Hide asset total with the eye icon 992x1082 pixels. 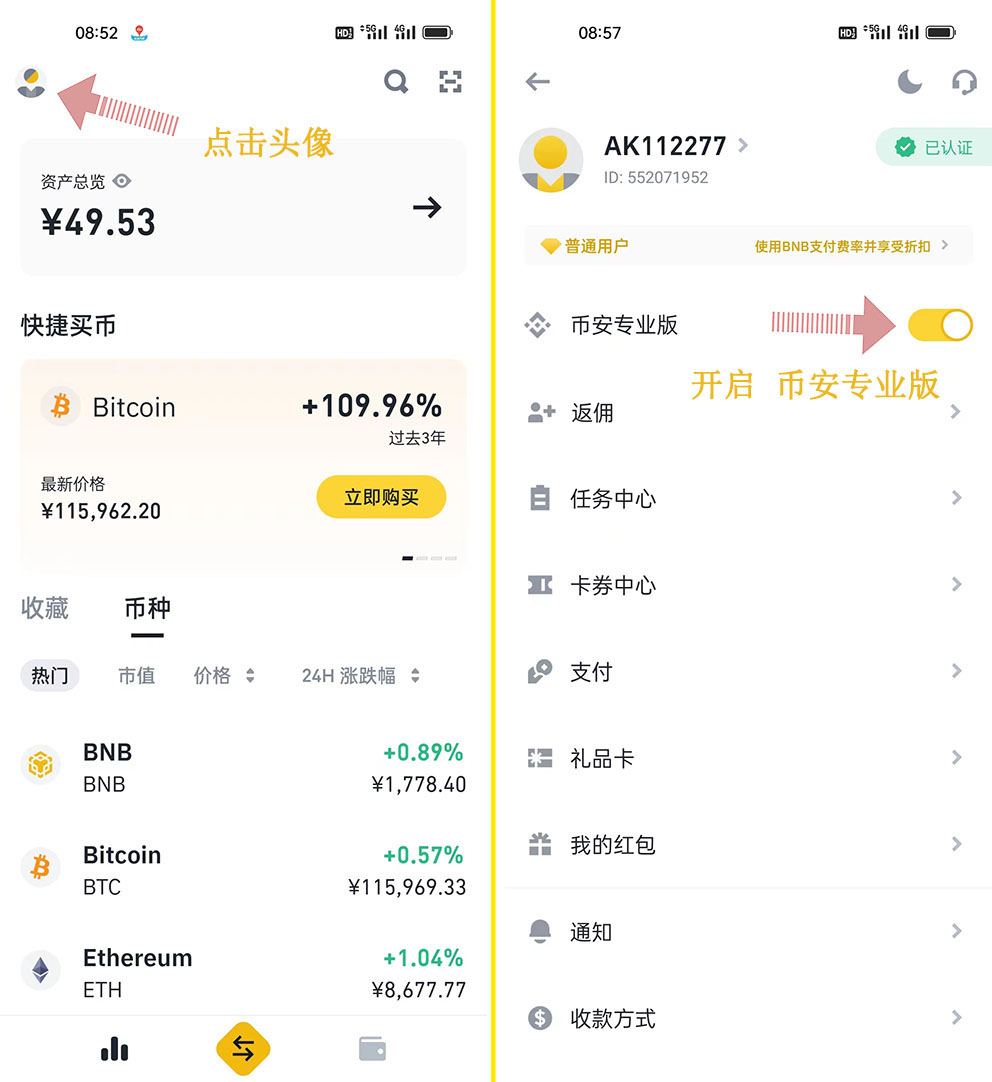click(x=121, y=181)
